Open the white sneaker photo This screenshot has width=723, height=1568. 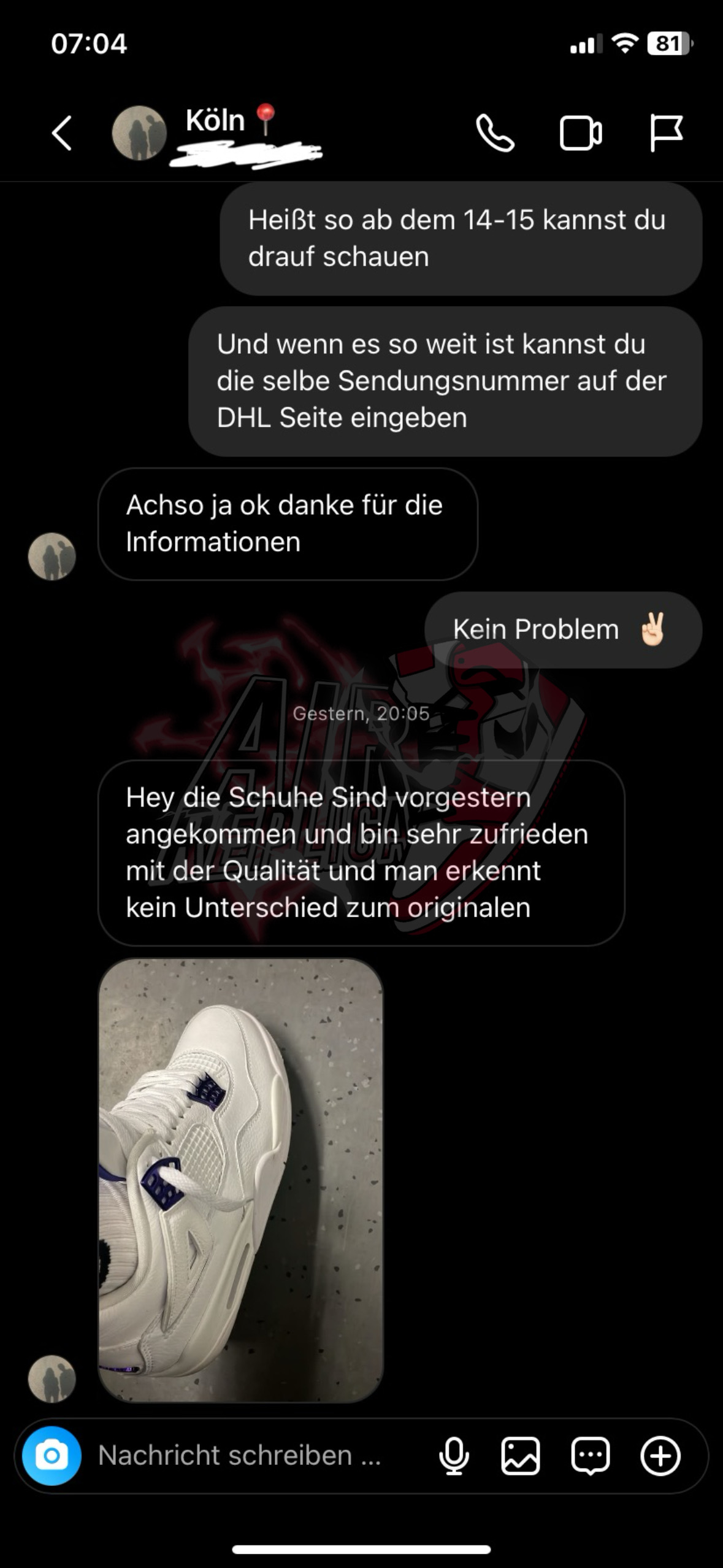pyautogui.click(x=241, y=1181)
